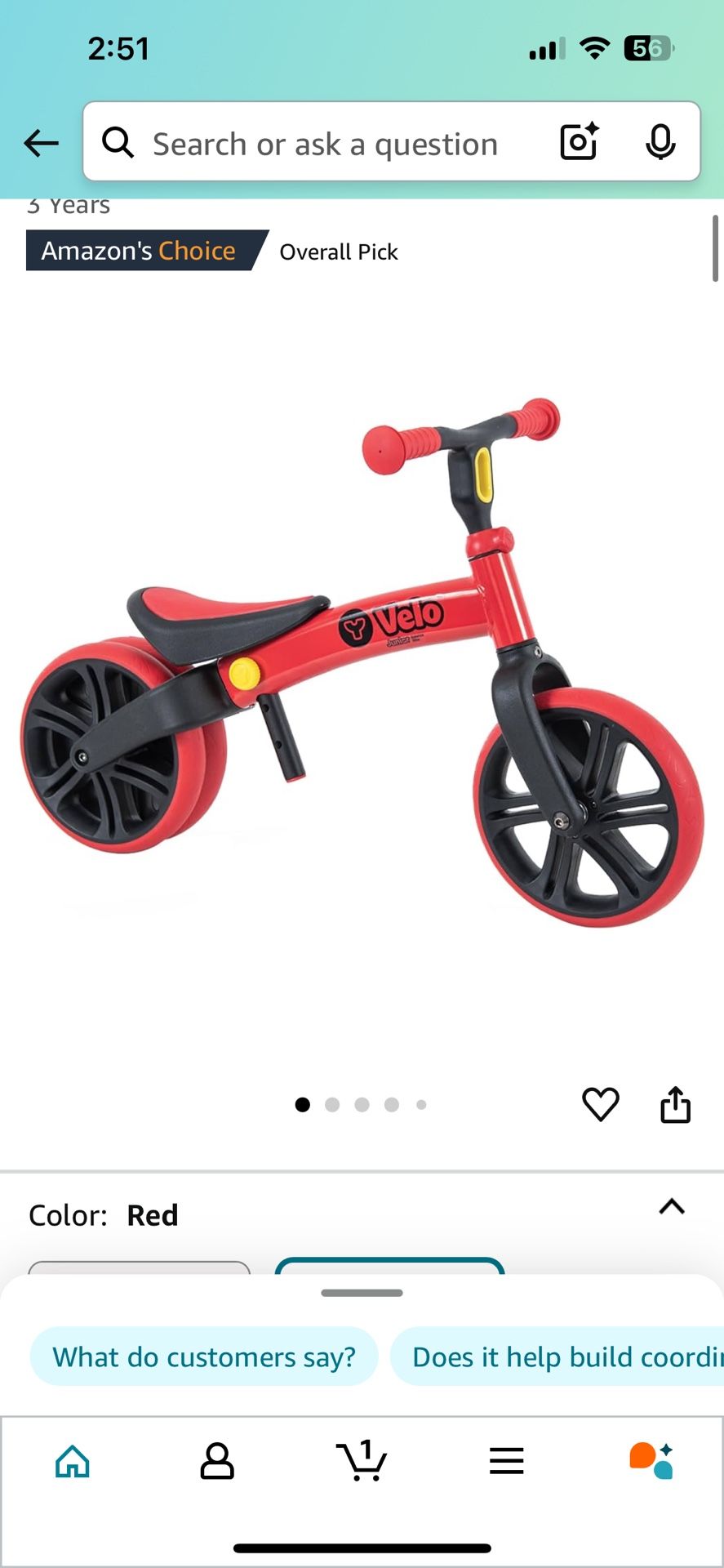The width and height of the screenshot is (724, 1568).
Task: Tap the search or ask a question field
Action: coord(326,145)
